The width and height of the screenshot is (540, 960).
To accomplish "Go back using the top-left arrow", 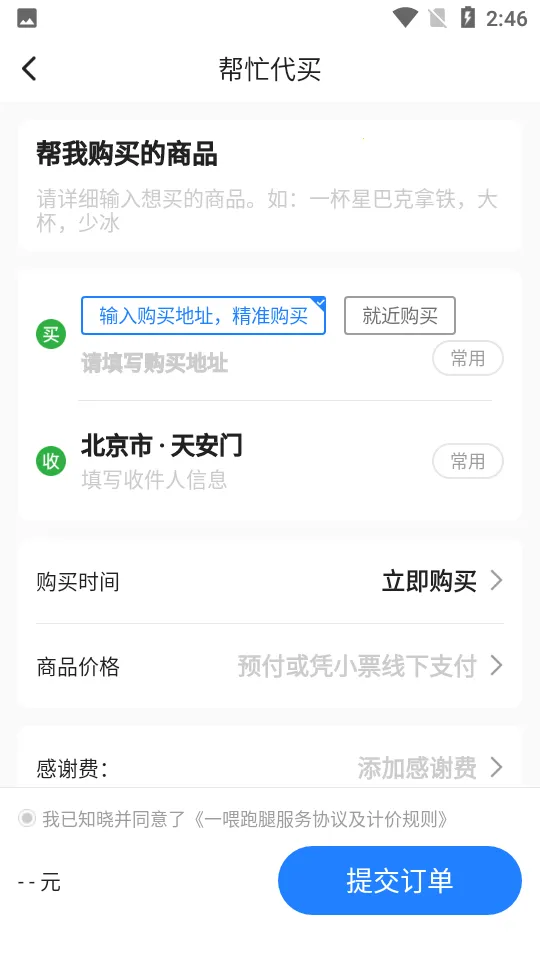I will [x=29, y=69].
